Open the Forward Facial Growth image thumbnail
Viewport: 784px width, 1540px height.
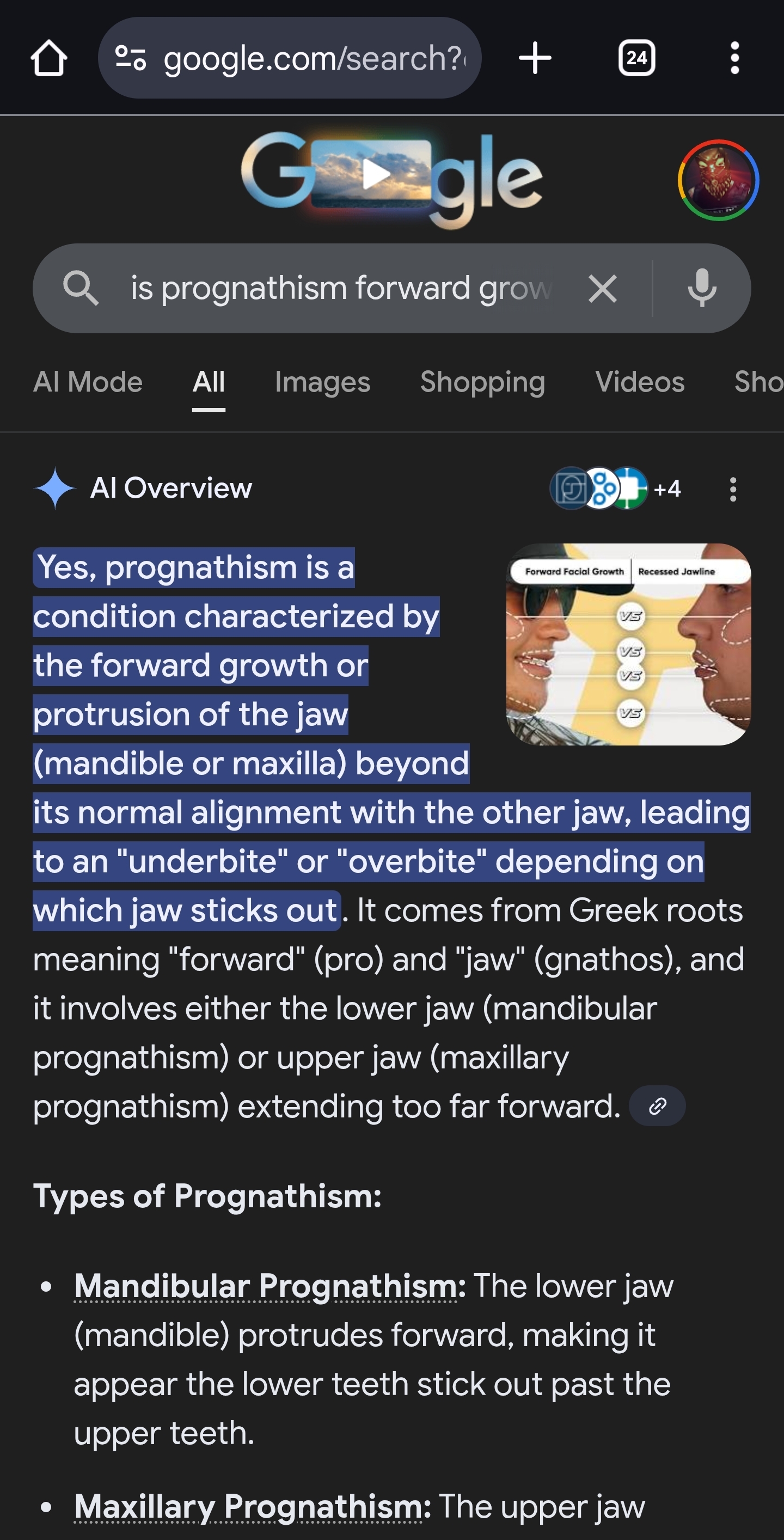pos(628,644)
